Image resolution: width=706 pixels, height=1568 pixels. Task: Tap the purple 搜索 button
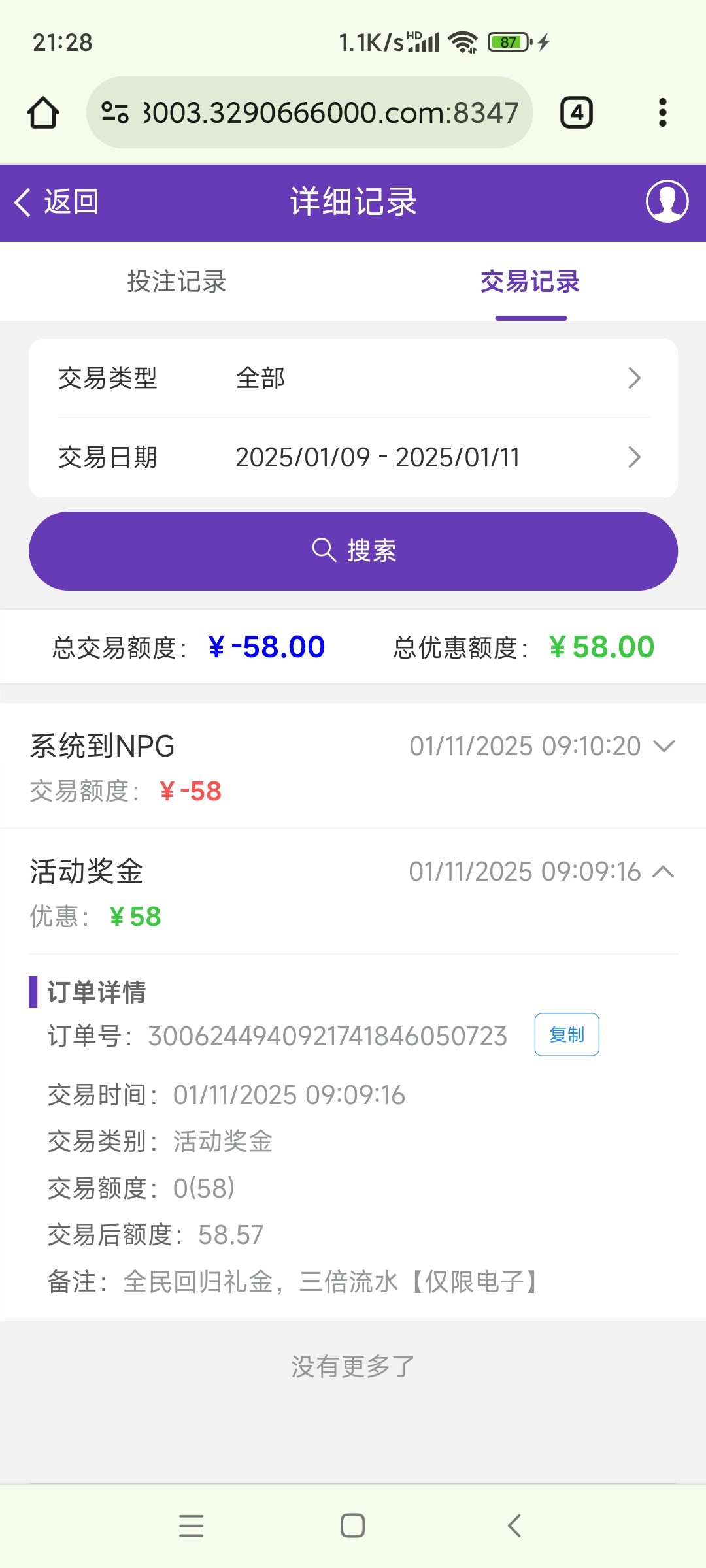click(353, 551)
